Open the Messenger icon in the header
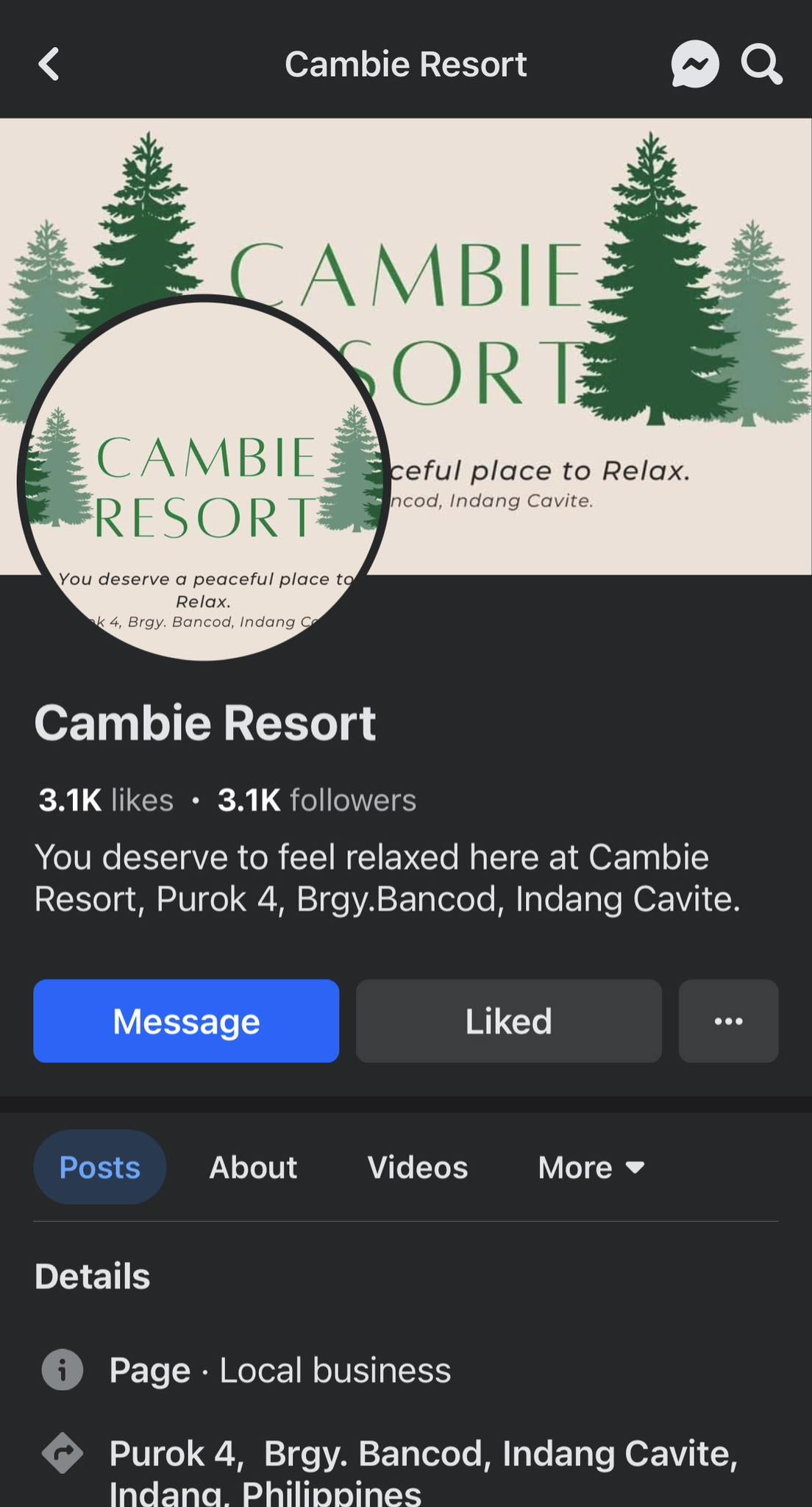 [694, 64]
